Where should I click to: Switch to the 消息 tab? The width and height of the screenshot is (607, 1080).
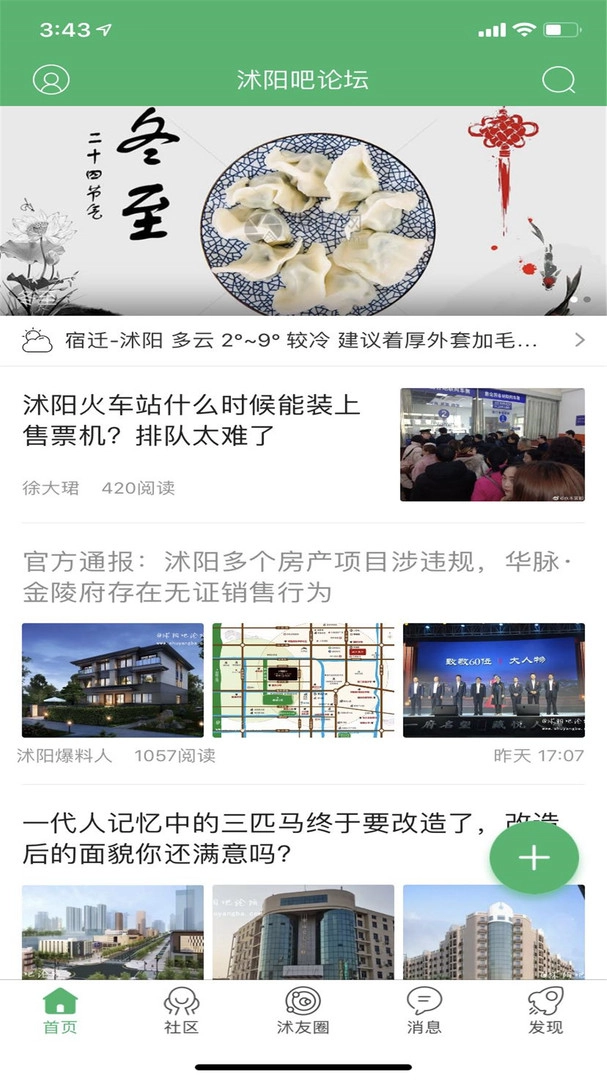(x=425, y=1010)
